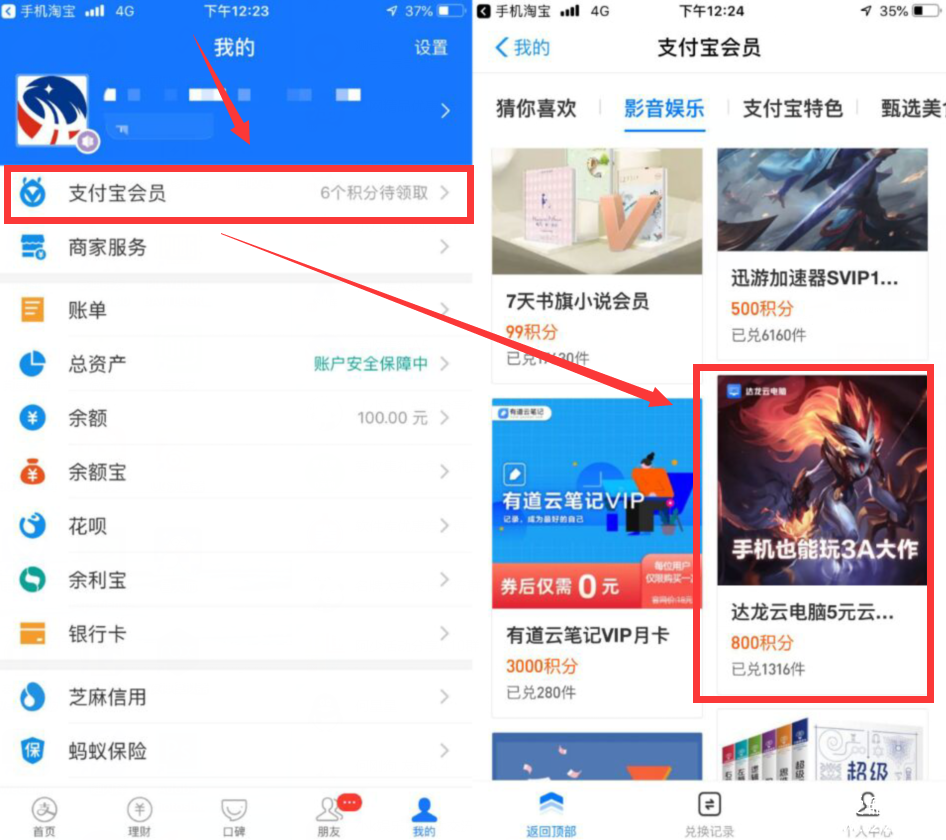Viewport: 946px width, 840px height.
Task: Tap 返回顶部 in the bottom bar
Action: pos(551,814)
